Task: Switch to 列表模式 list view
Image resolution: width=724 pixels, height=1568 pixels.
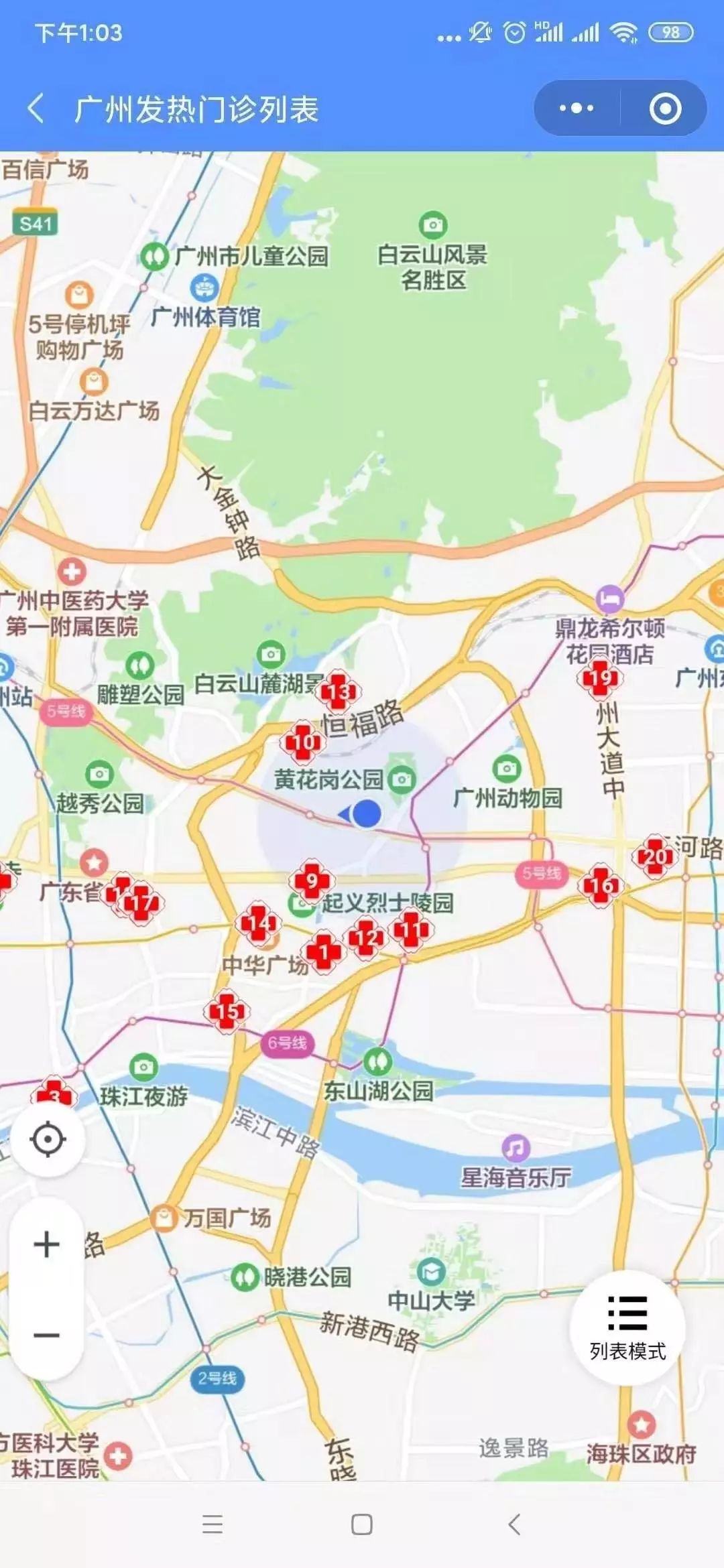Action: tap(627, 1327)
